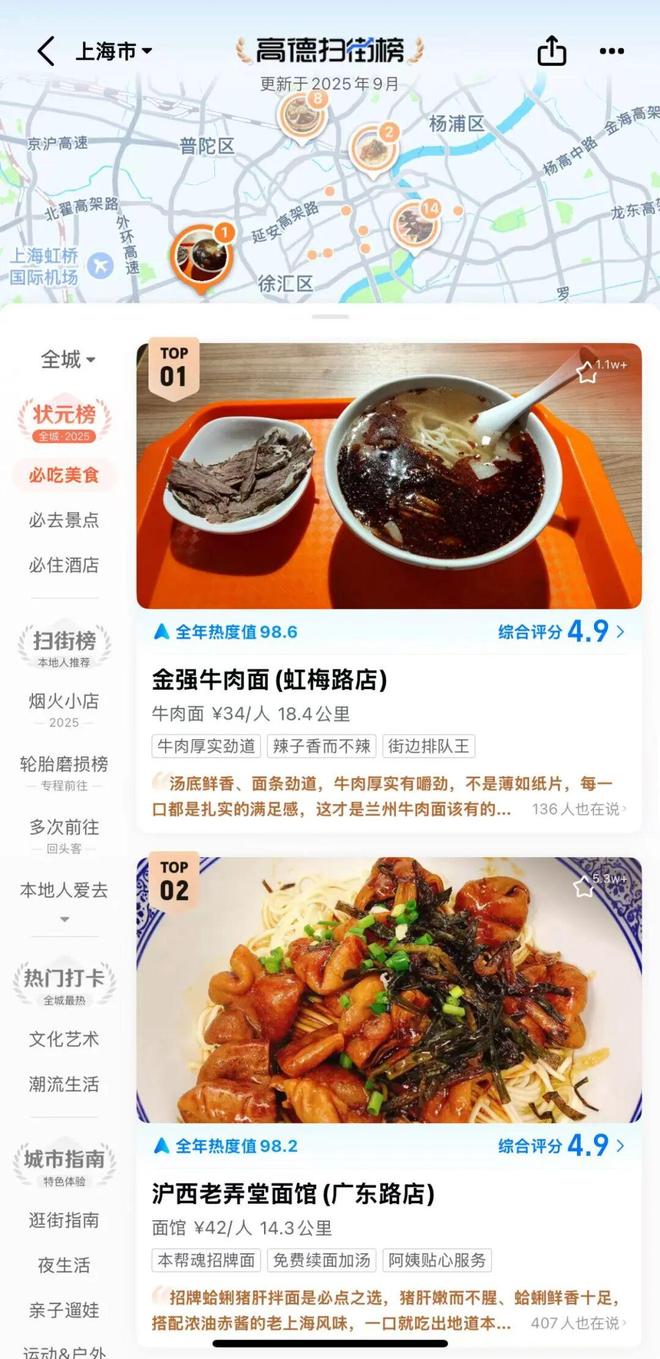Image resolution: width=660 pixels, height=1359 pixels.
Task: Select the 必吃美食 category
Action: 64,475
